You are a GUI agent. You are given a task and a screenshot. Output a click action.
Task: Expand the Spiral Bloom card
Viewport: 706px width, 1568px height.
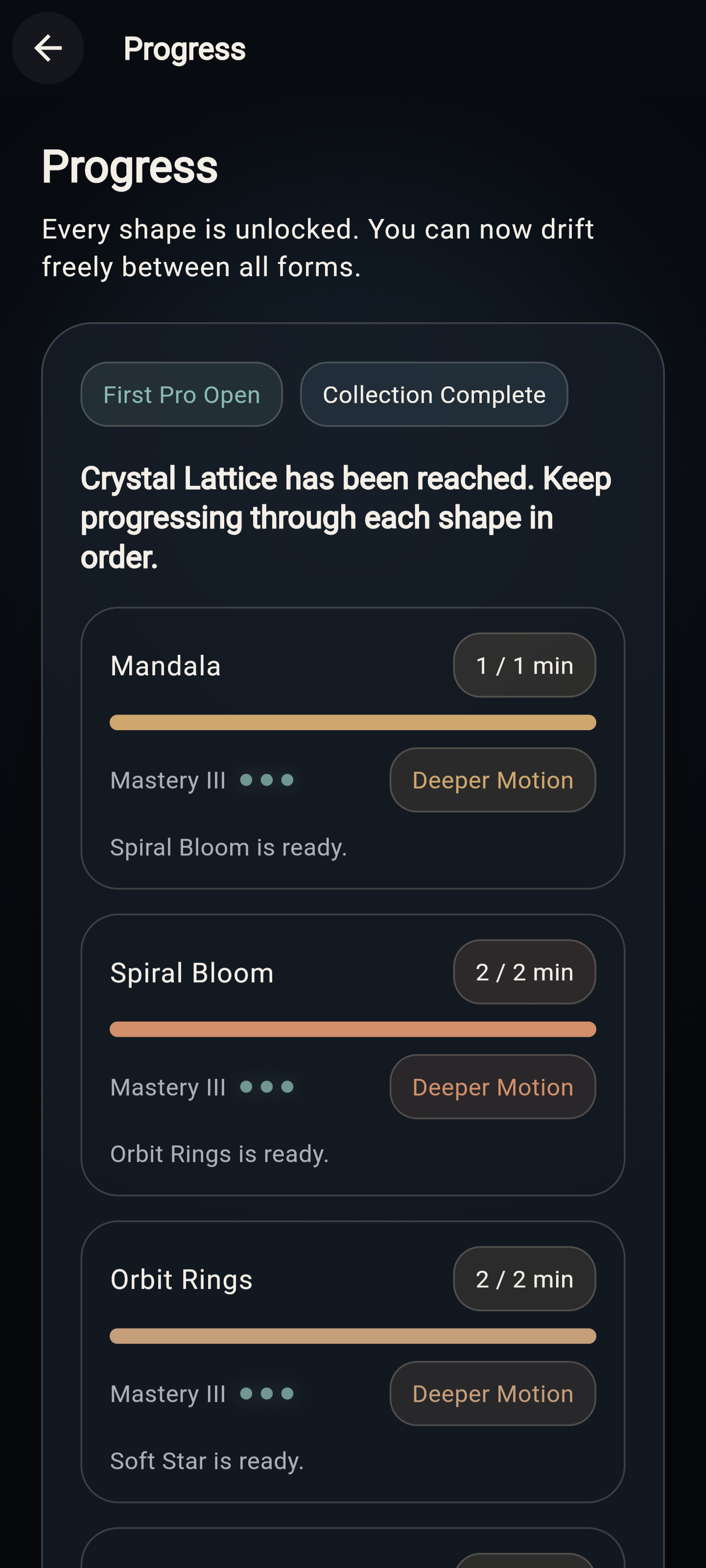coord(353,1053)
